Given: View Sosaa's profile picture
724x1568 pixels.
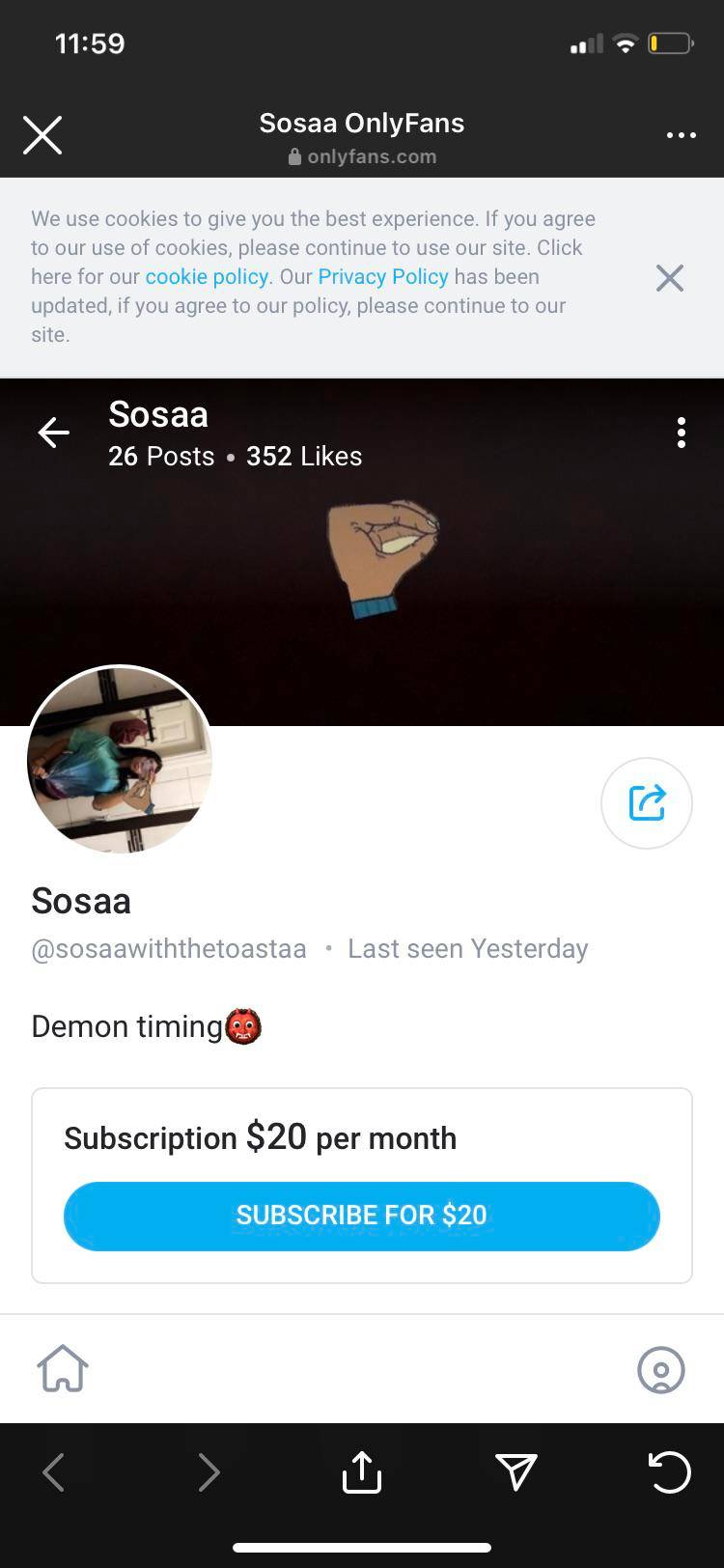Looking at the screenshot, I should 120,760.
